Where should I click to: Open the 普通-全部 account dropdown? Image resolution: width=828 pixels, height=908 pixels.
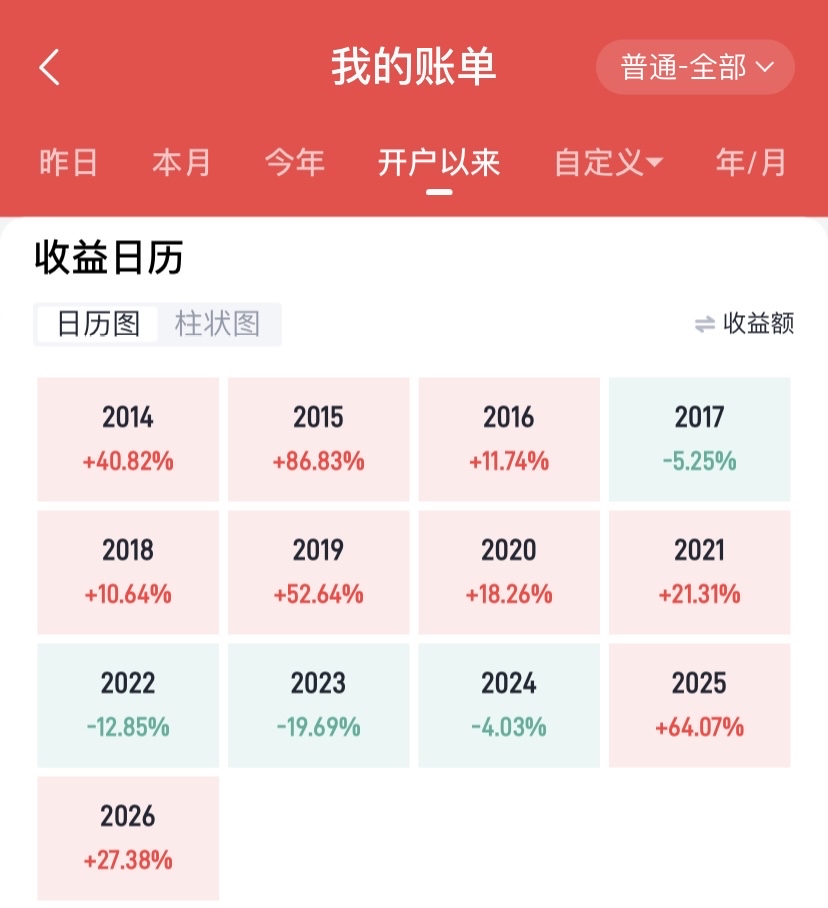pos(695,67)
